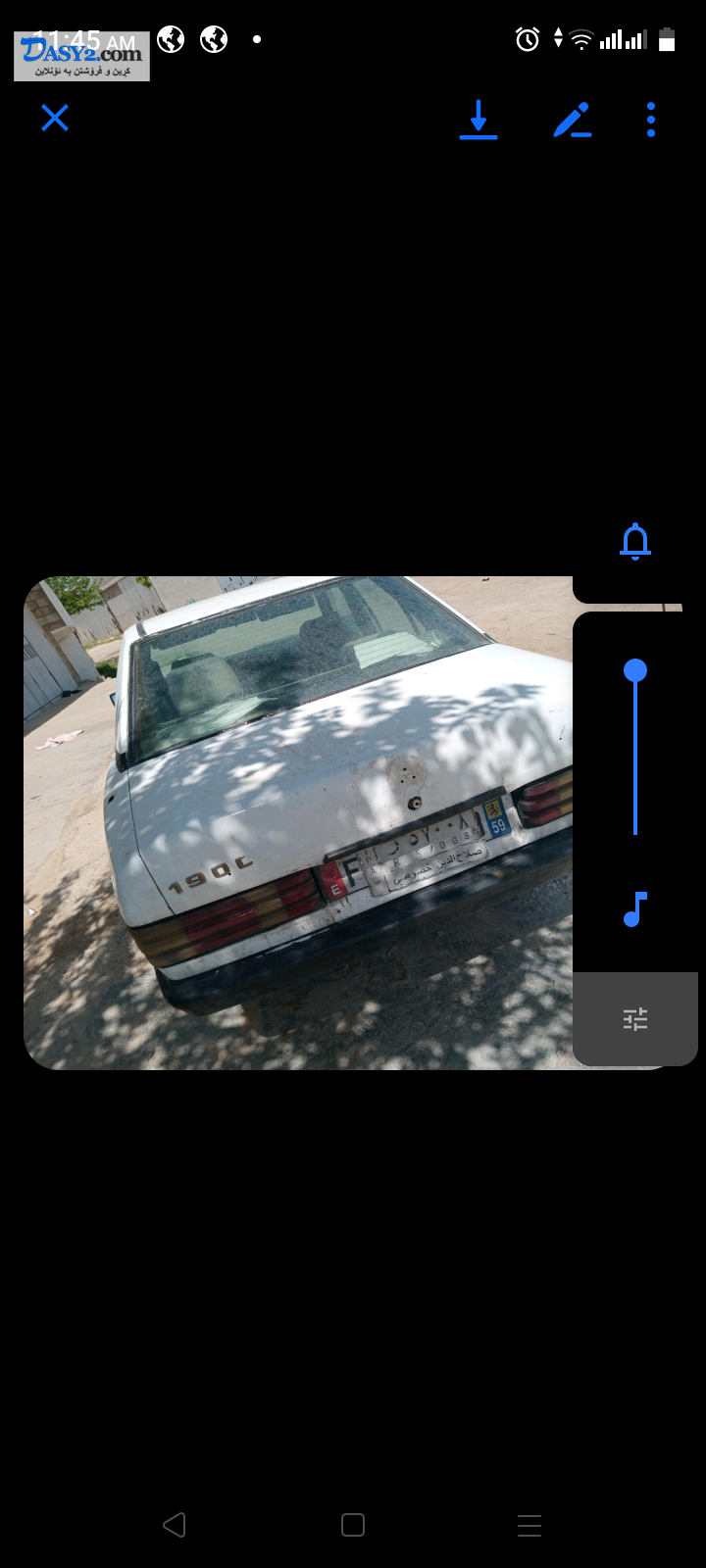The width and height of the screenshot is (706, 1568).
Task: Tap the media volume slider
Action: [x=635, y=750]
